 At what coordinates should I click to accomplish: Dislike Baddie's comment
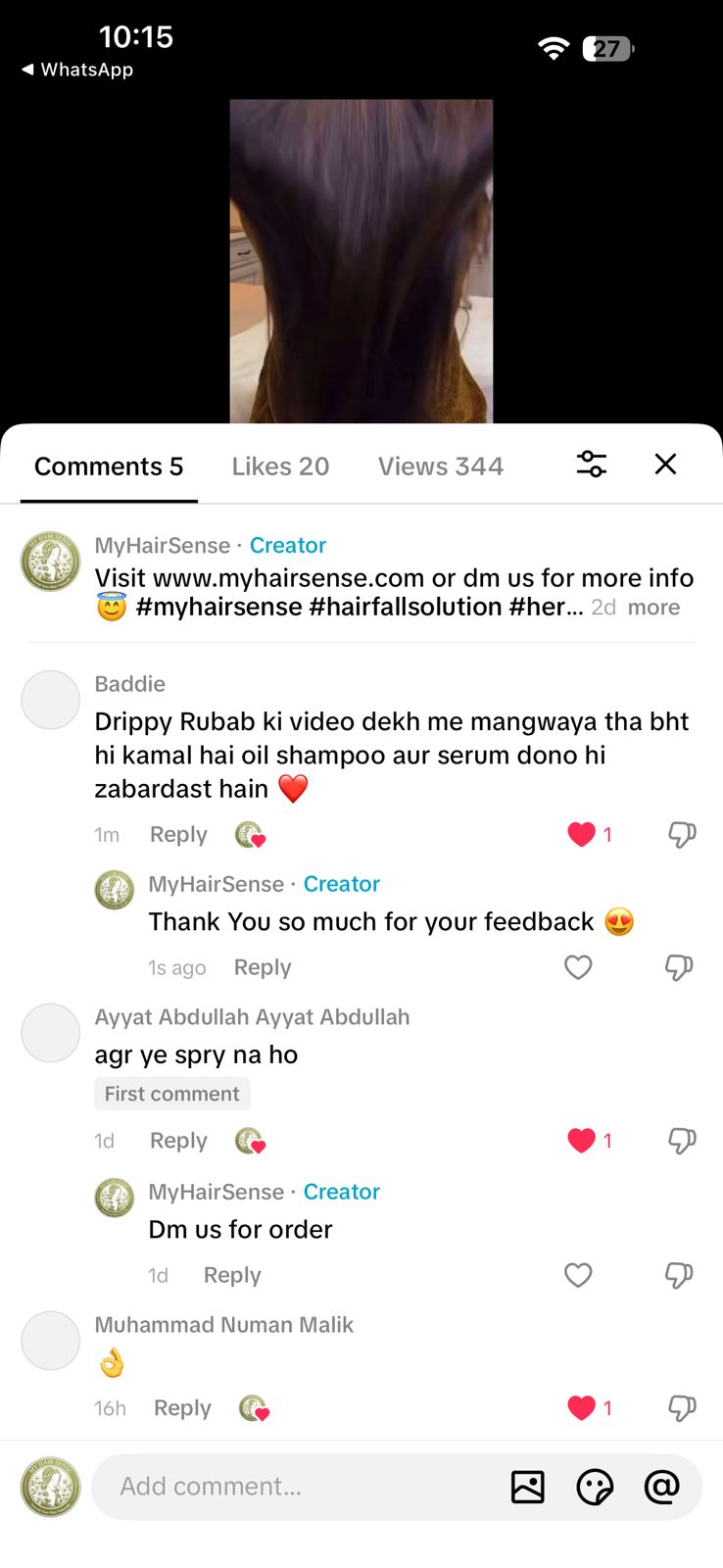[681, 835]
